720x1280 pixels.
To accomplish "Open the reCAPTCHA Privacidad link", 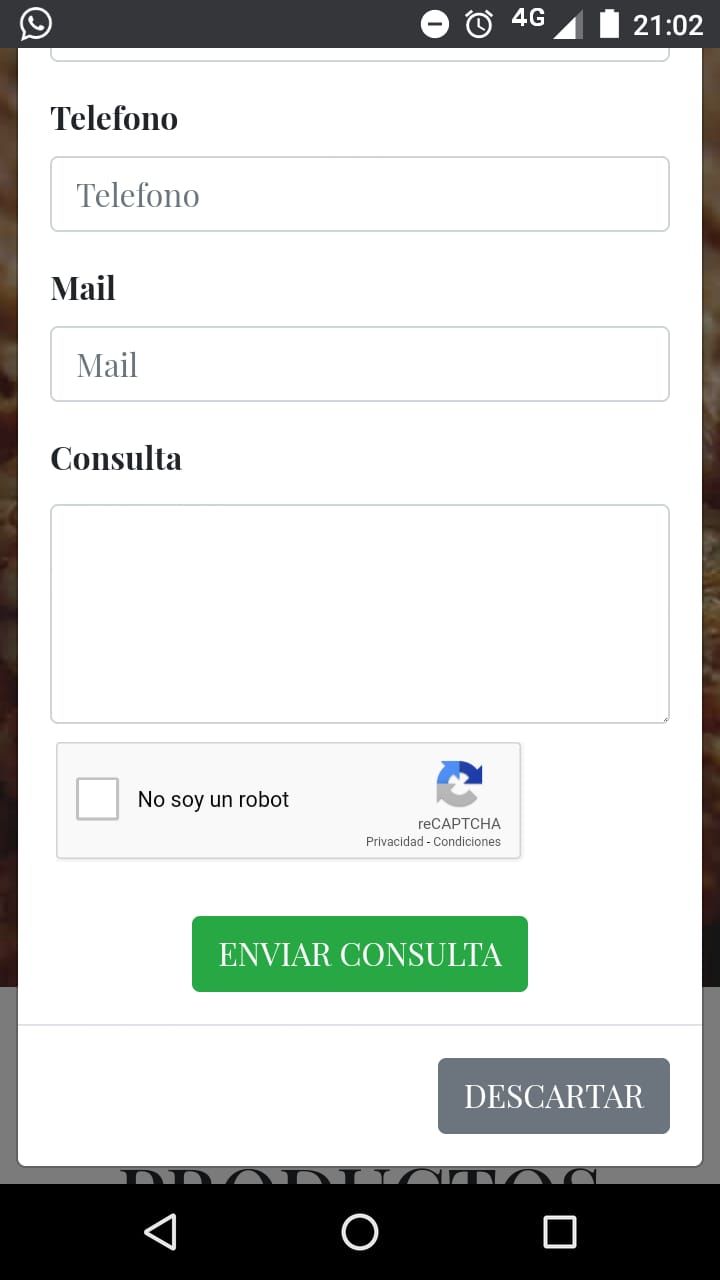I will [x=394, y=842].
